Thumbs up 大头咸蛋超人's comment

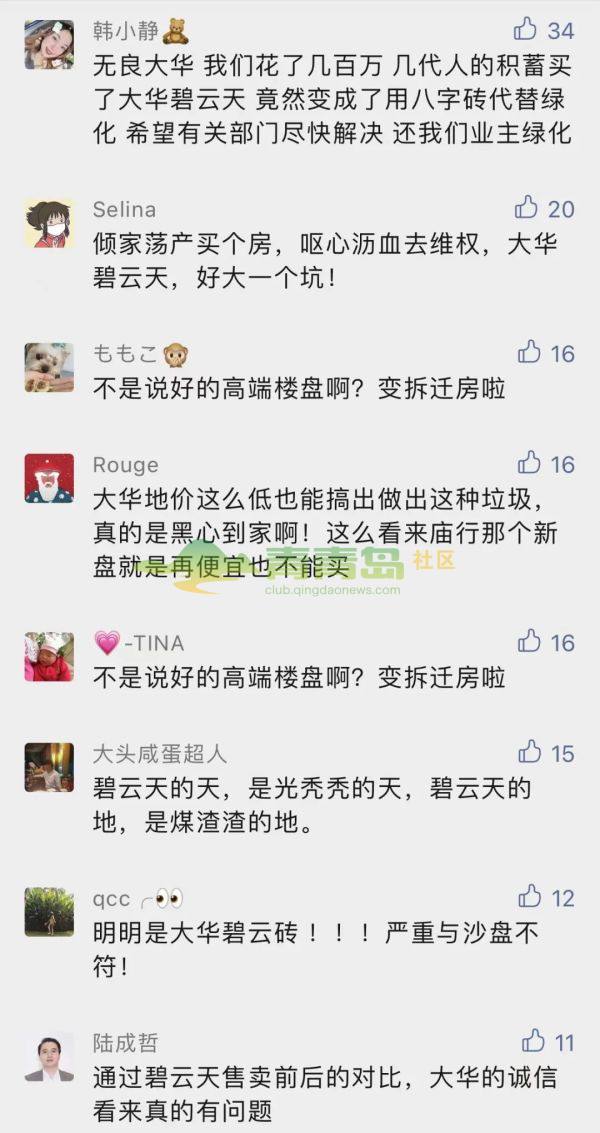[530, 752]
